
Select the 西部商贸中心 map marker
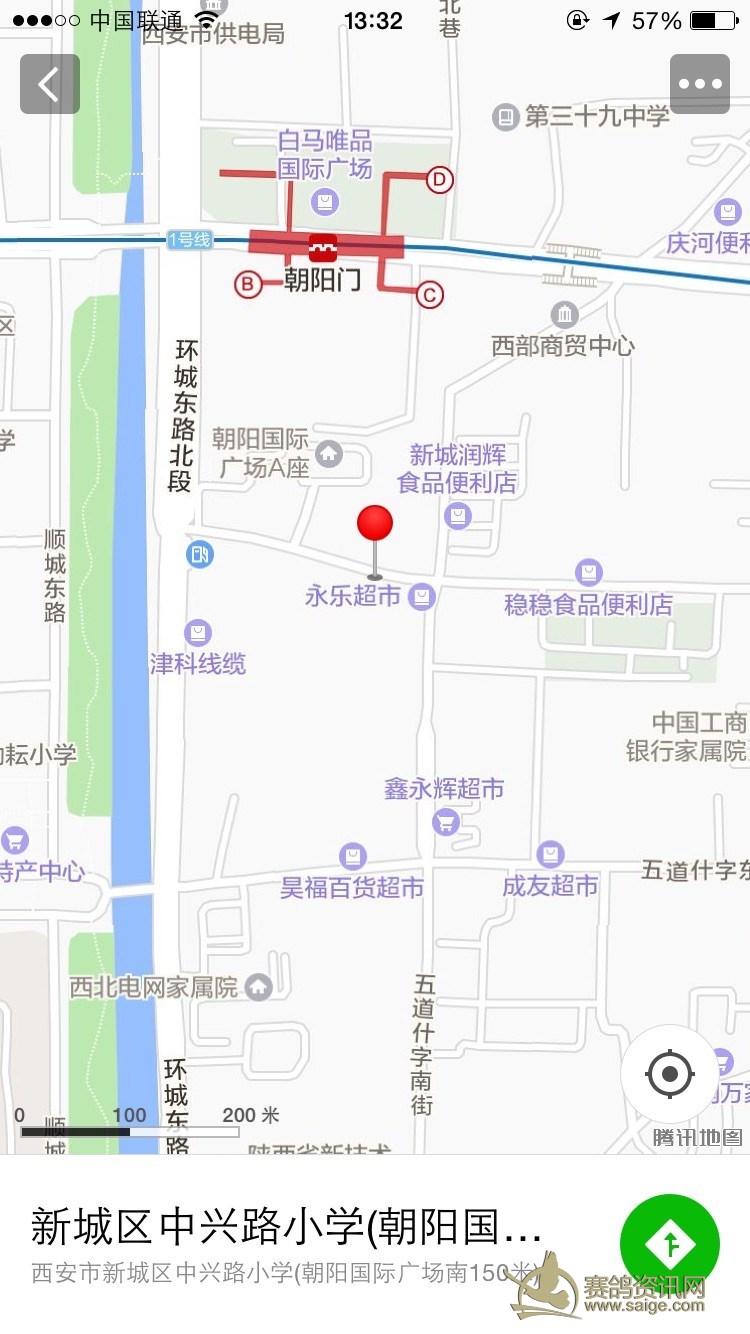coord(564,315)
